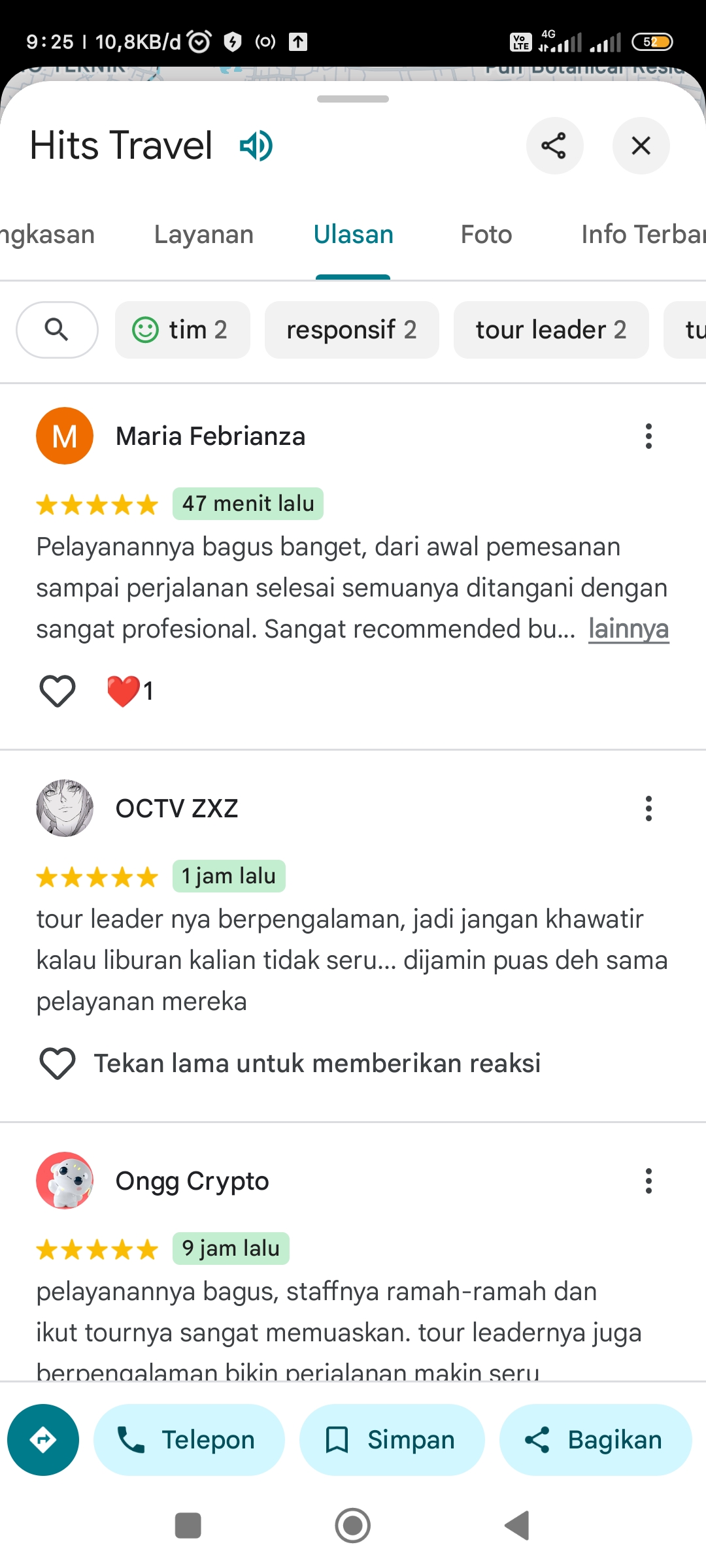
Task: Expand Maria Febrianza's review with "lainnya"
Action: 628,629
